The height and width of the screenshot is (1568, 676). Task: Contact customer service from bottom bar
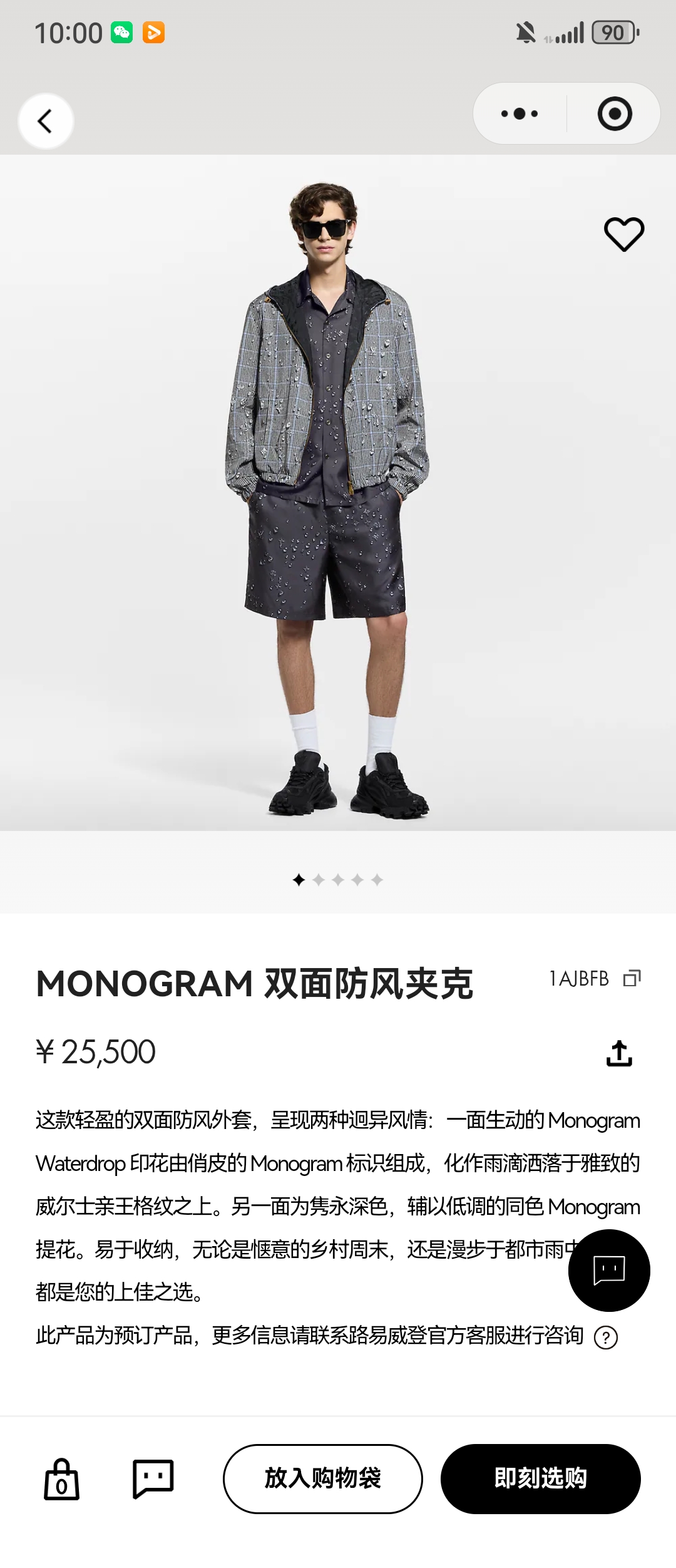point(153,1479)
